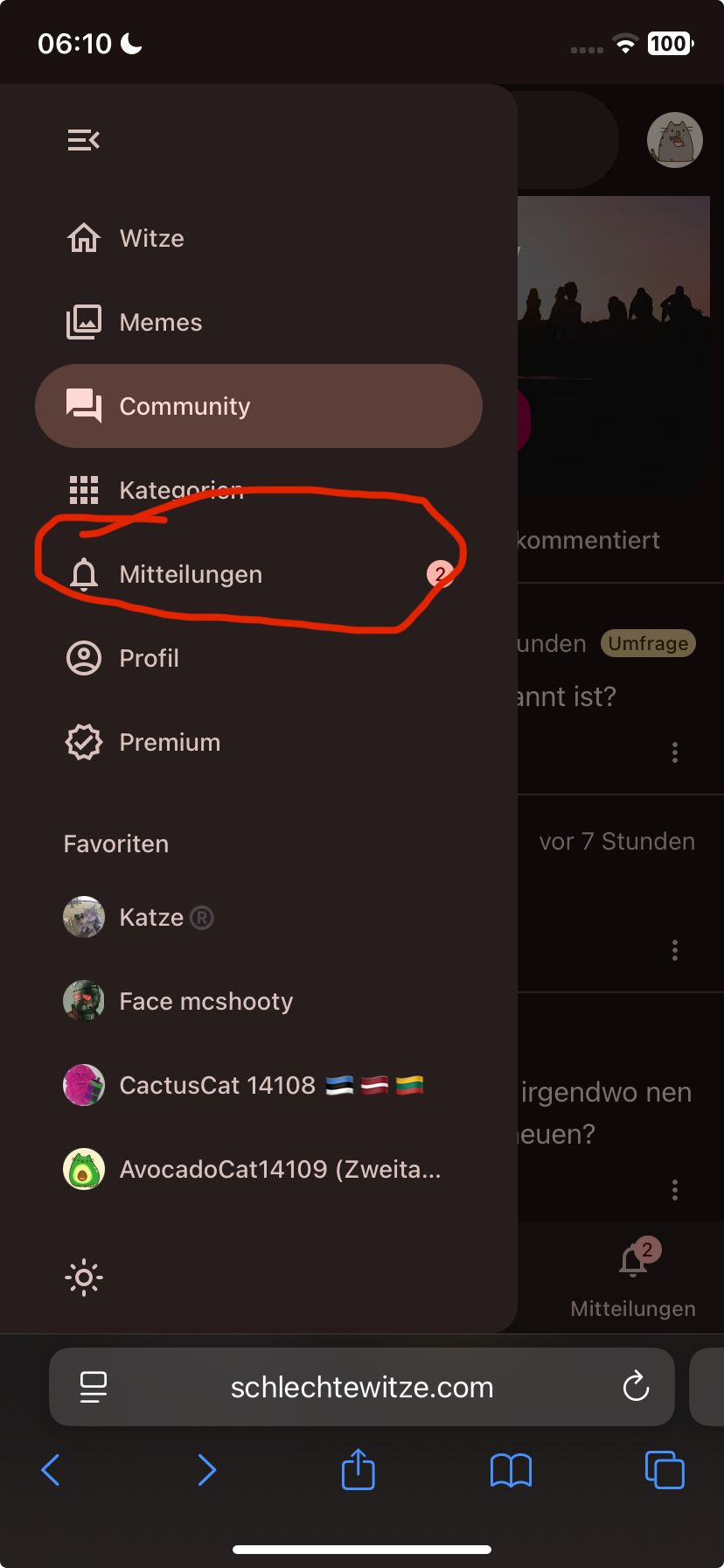Toggle the light theme sun icon
This screenshot has height=1568, width=724.
(x=84, y=1277)
